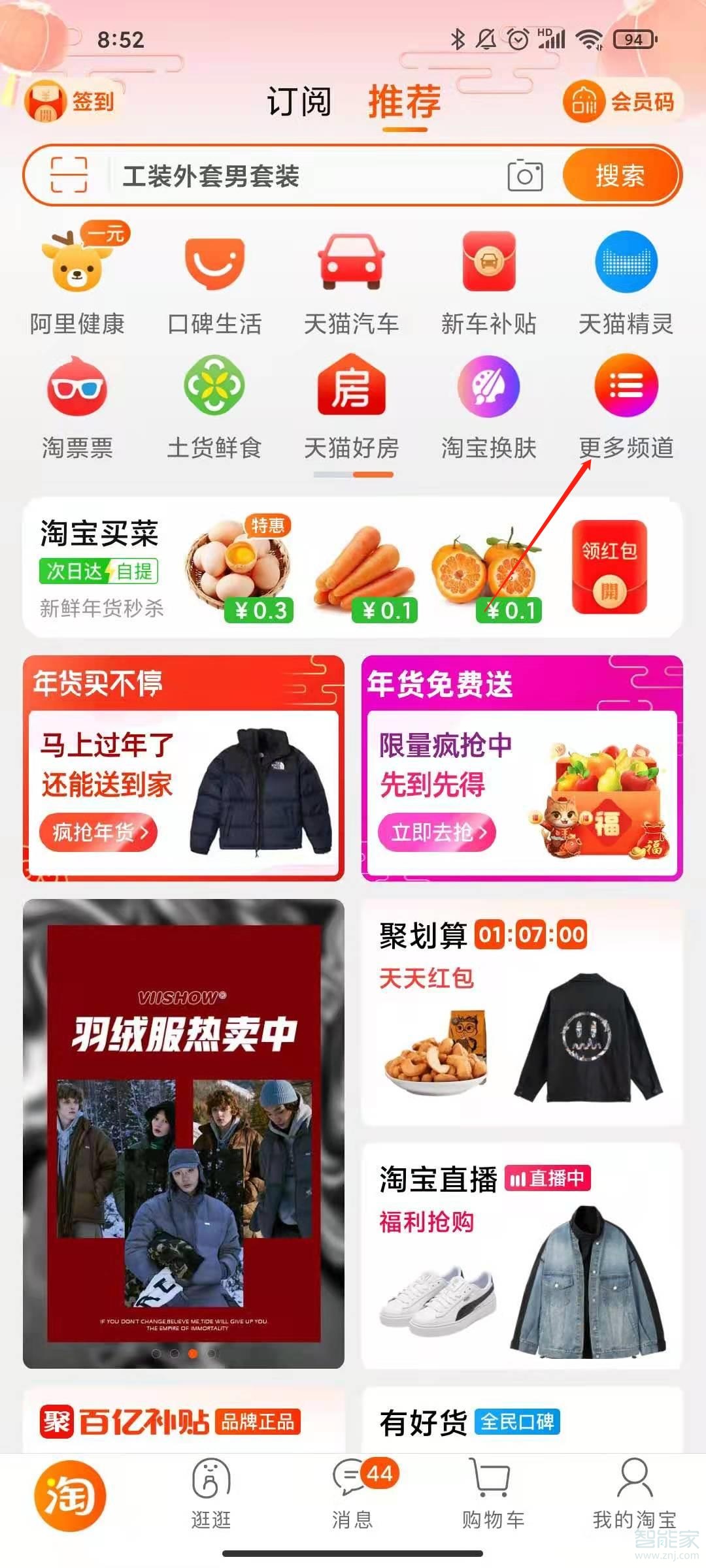Open the camera image search icon
The width and height of the screenshot is (706, 1568).
click(525, 176)
